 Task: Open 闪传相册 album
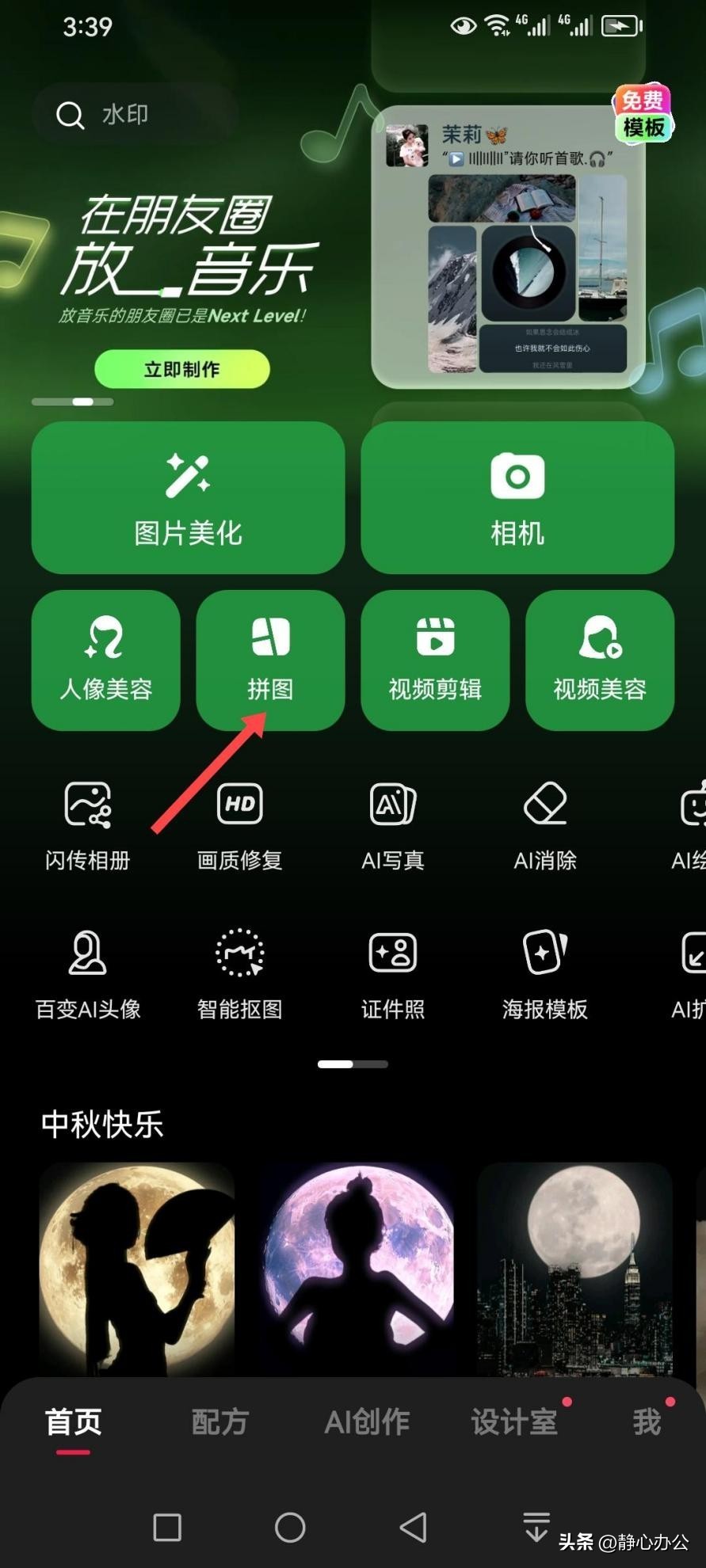click(87, 825)
